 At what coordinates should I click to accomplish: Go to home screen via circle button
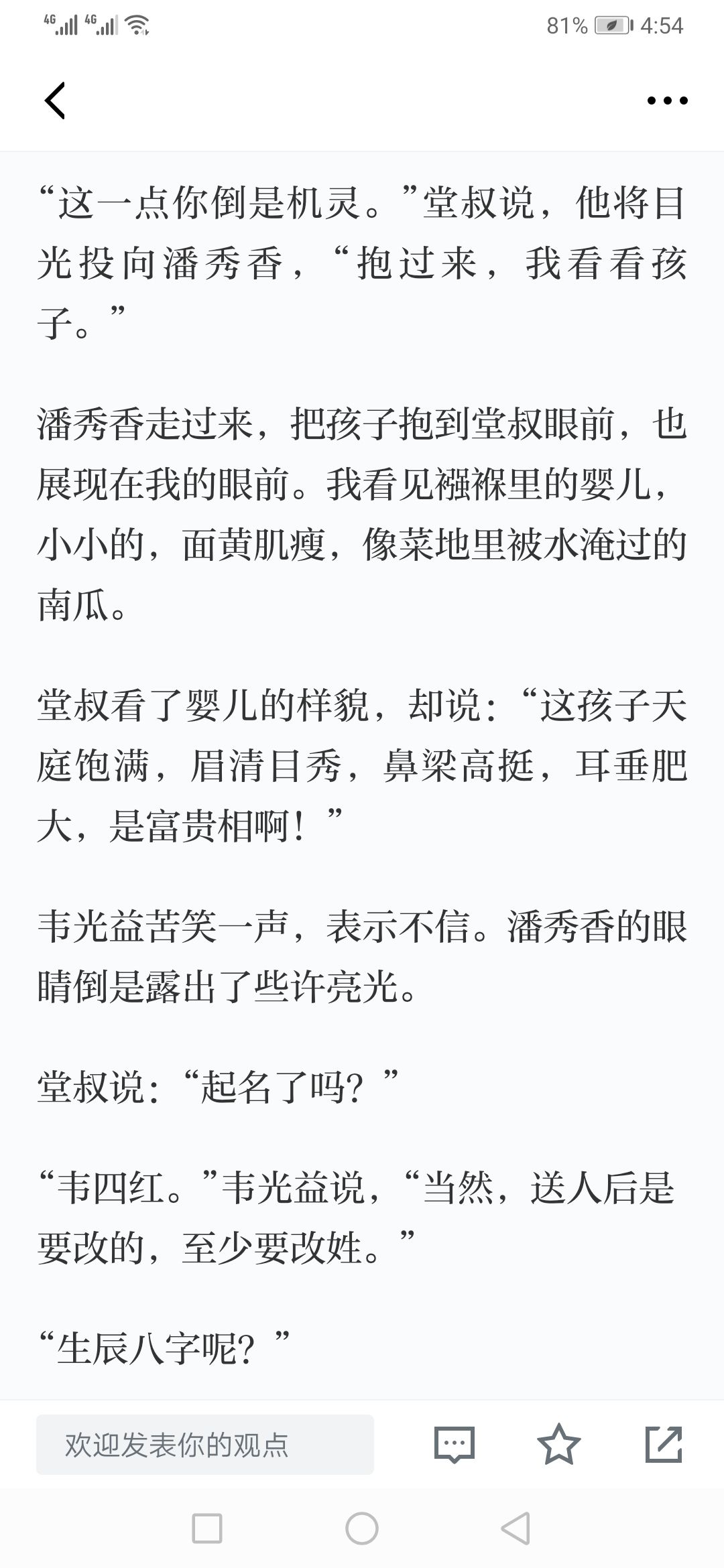tap(362, 1528)
